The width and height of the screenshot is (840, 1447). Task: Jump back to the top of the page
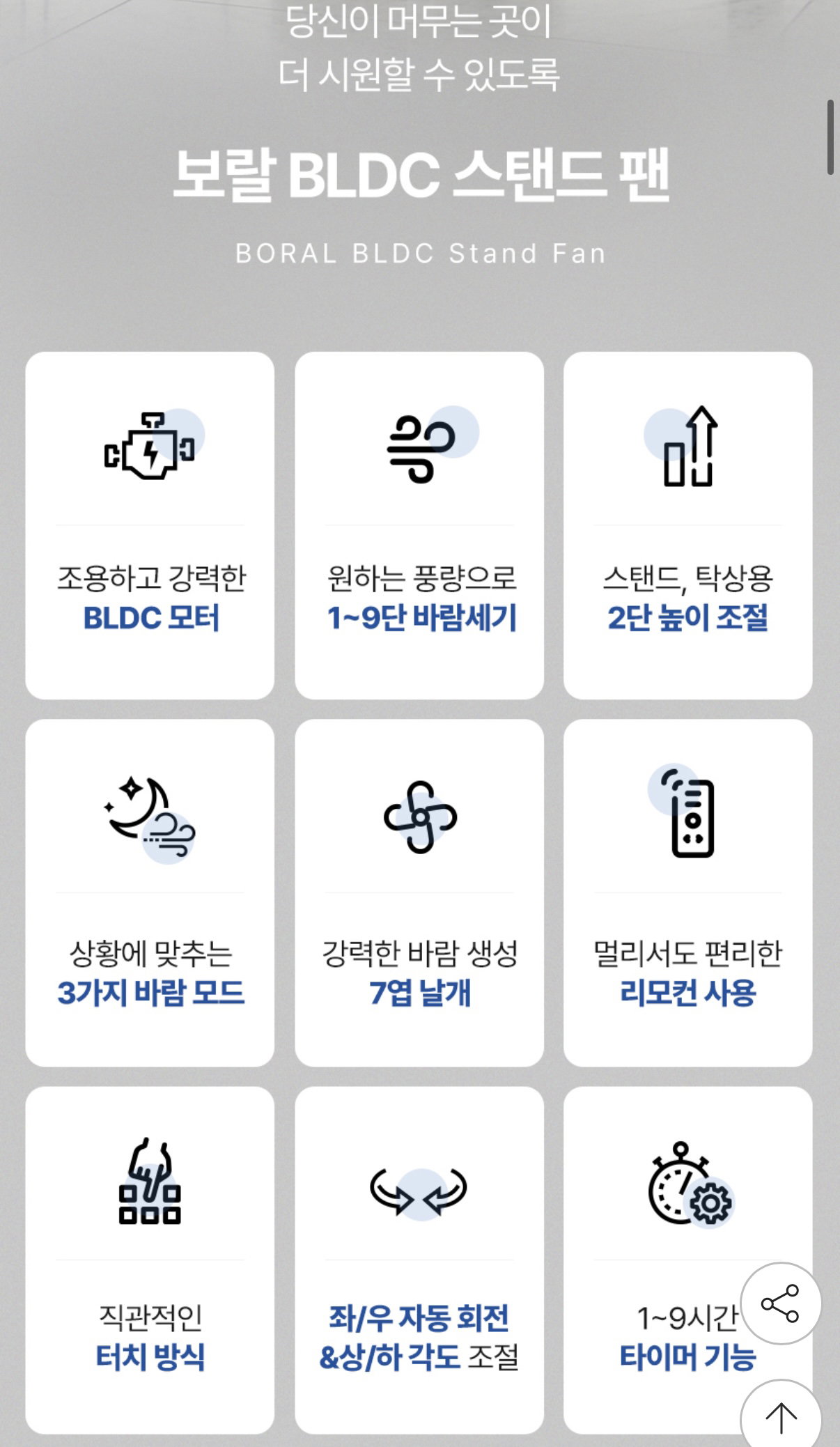pyautogui.click(x=780, y=1416)
